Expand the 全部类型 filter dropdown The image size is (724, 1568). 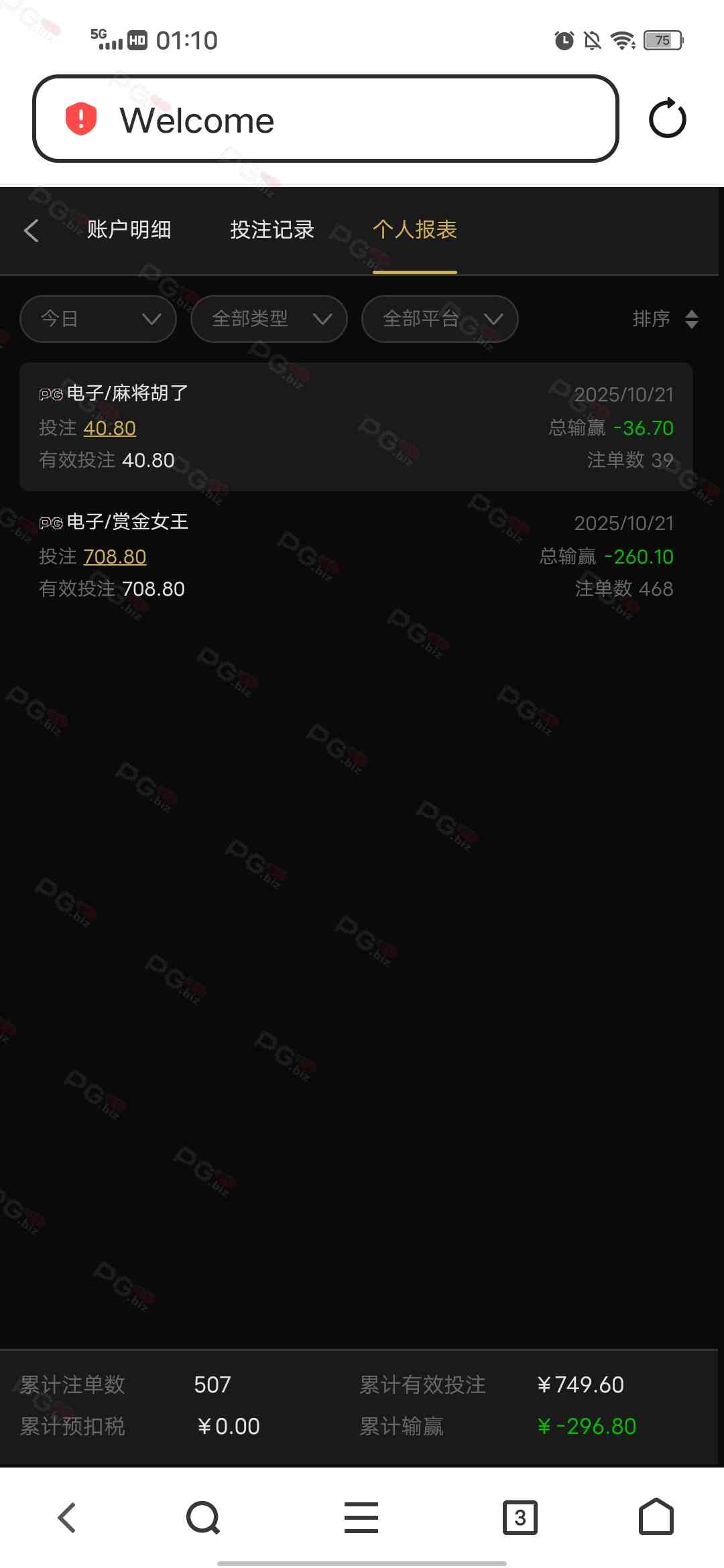pyautogui.click(x=269, y=319)
